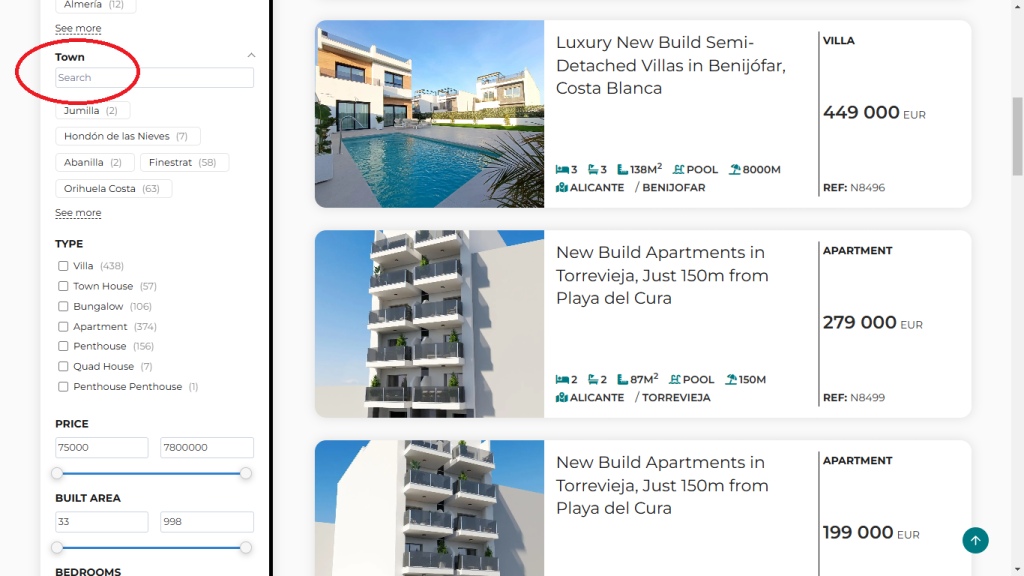Tick the Apartment checkbox
The height and width of the screenshot is (576, 1024).
[64, 326]
